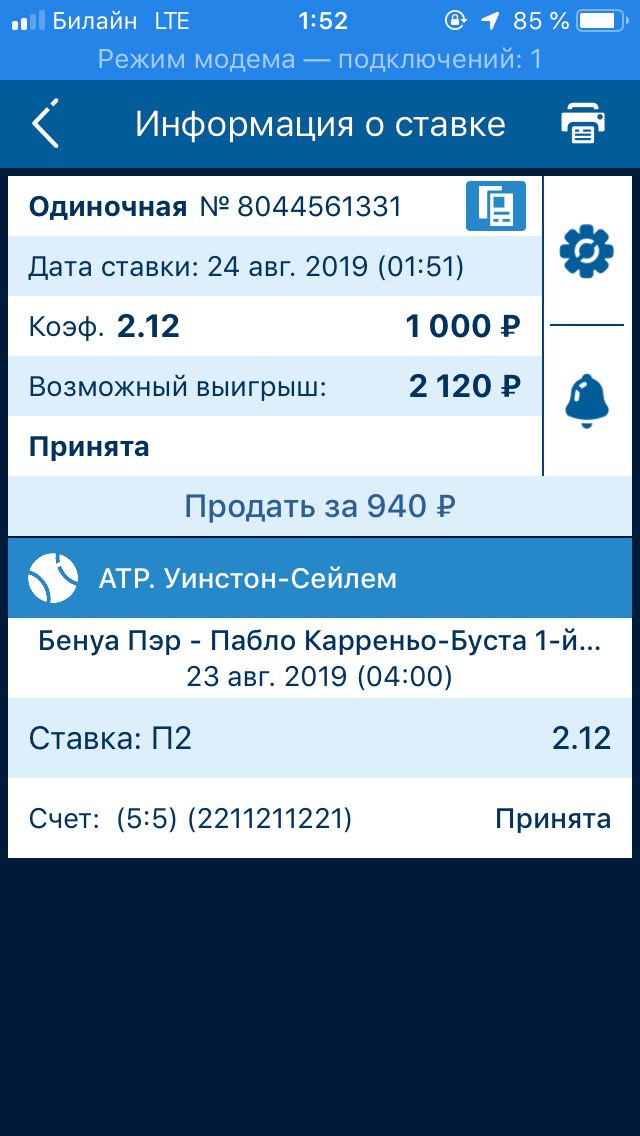The image size is (640, 1136).
Task: Open the Бенуа Пэр - Пабло Карреньо-Буста match
Action: (320, 658)
